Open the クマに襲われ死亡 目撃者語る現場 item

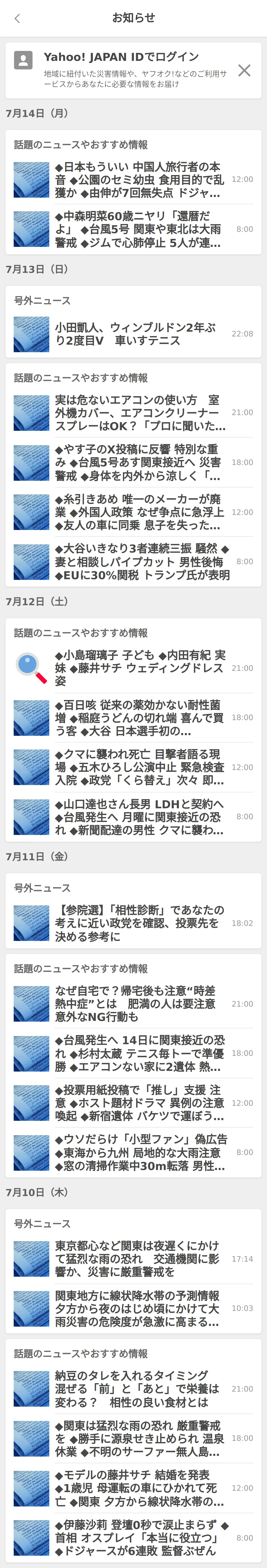(x=139, y=767)
